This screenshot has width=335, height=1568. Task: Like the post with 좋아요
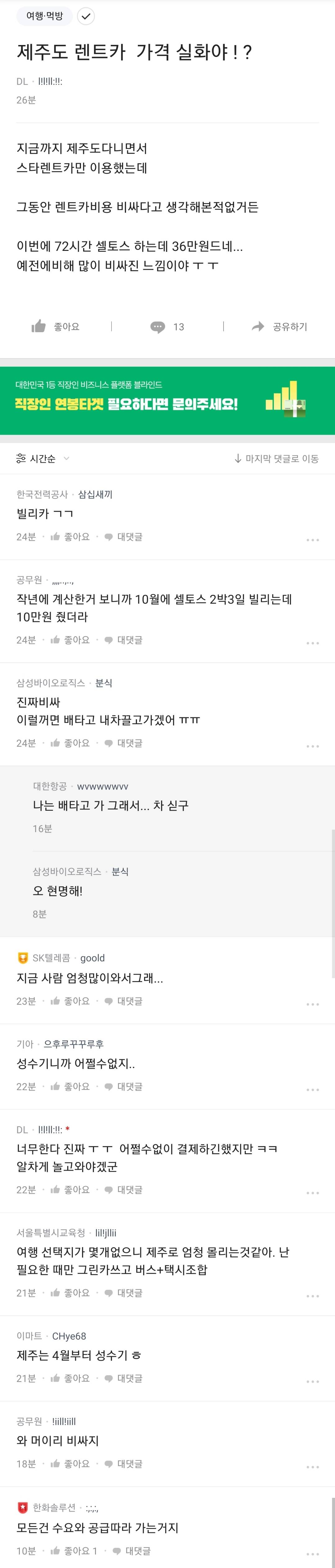point(56,327)
